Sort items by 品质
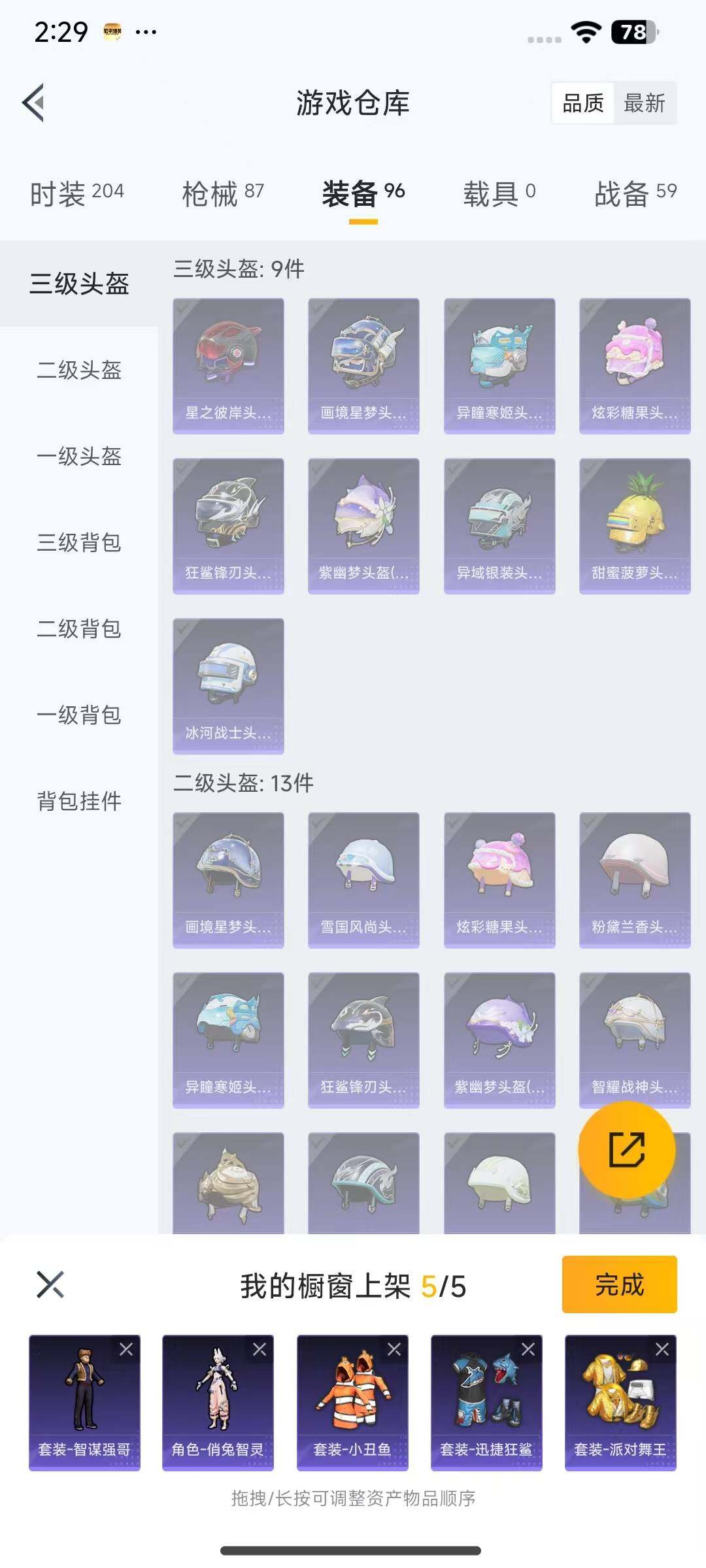This screenshot has height=1568, width=706. coord(583,103)
